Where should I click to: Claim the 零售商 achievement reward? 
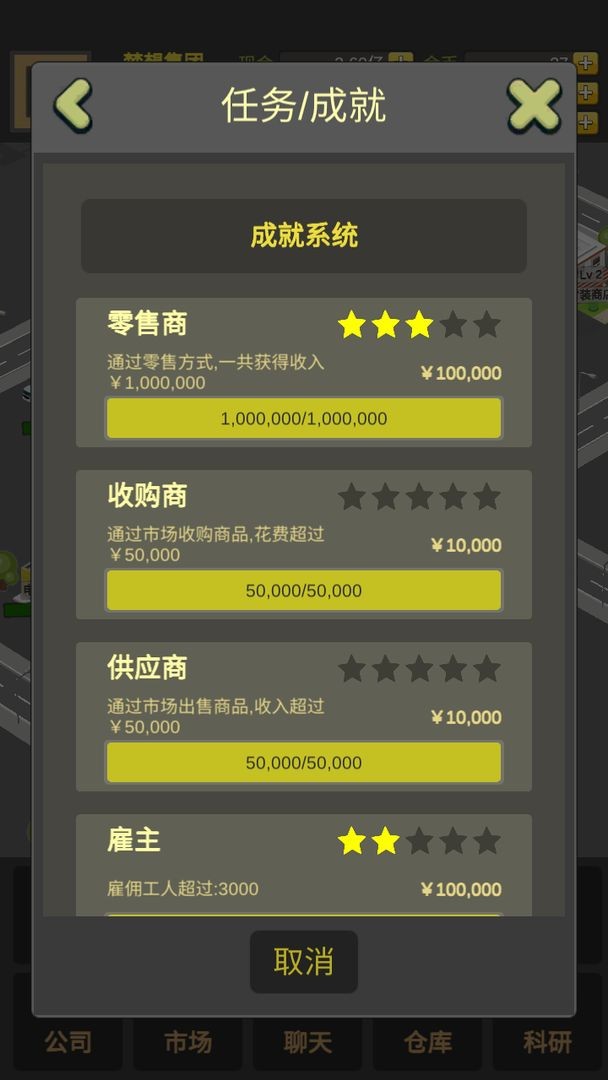point(304,418)
